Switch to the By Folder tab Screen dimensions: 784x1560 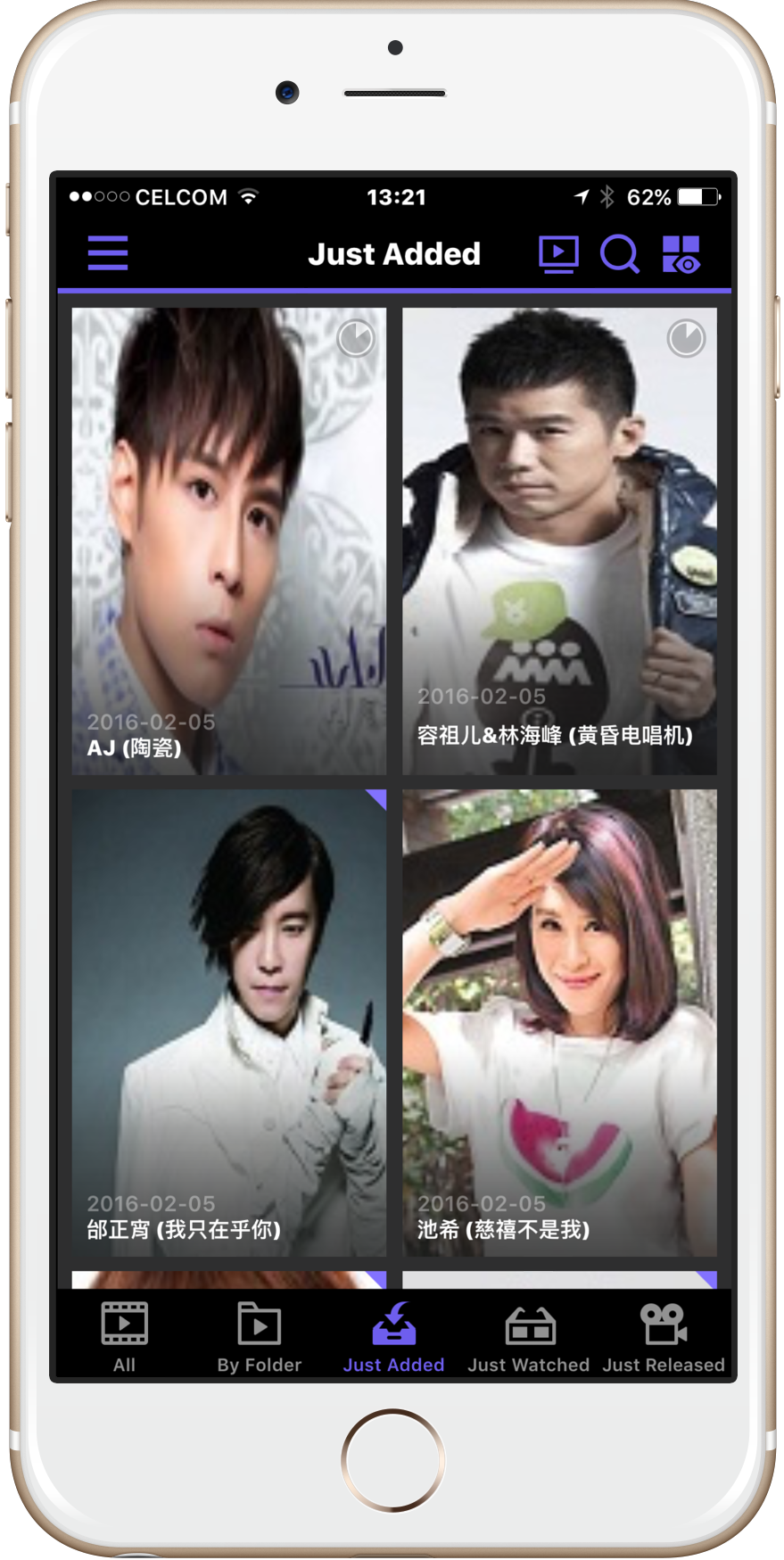pyautogui.click(x=260, y=1336)
